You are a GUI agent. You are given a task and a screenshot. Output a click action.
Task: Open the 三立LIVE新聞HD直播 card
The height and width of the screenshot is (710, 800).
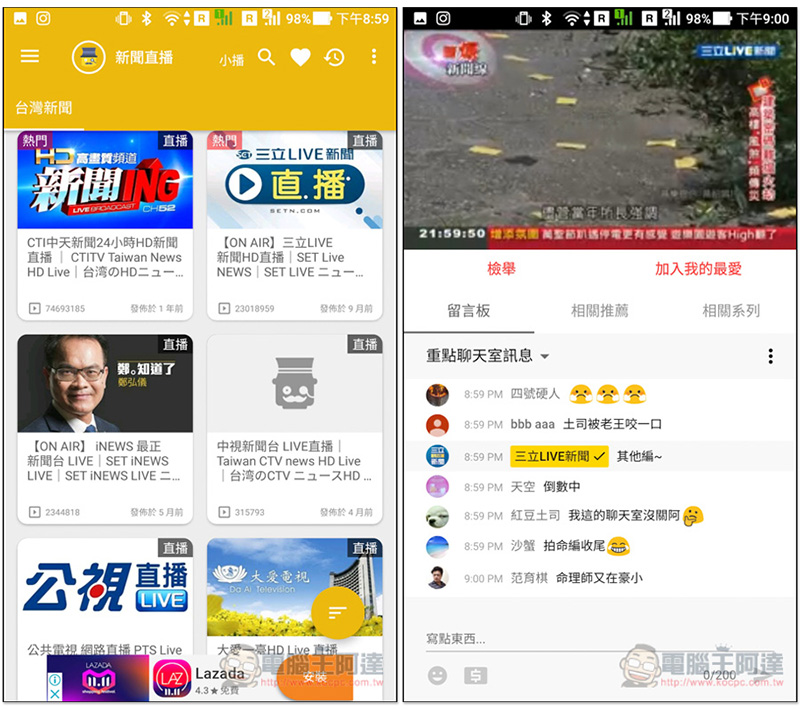294,225
